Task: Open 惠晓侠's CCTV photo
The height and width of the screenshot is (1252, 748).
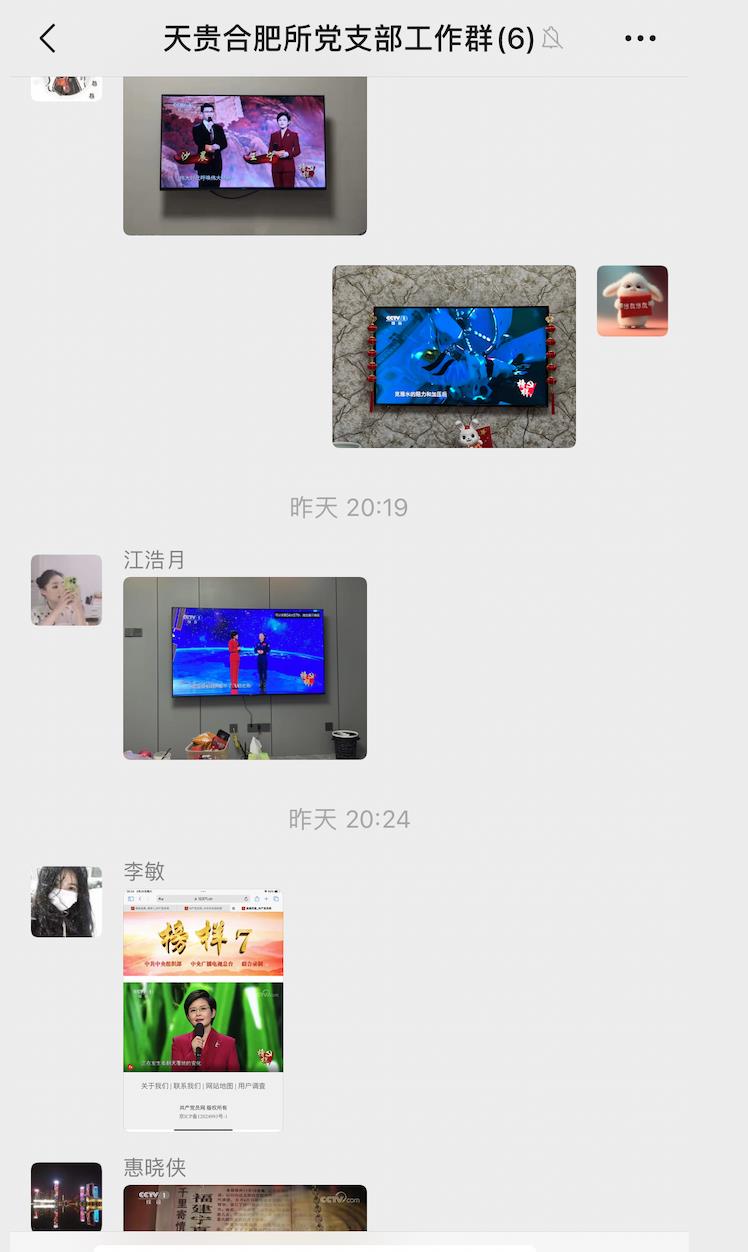Action: coord(245,1208)
